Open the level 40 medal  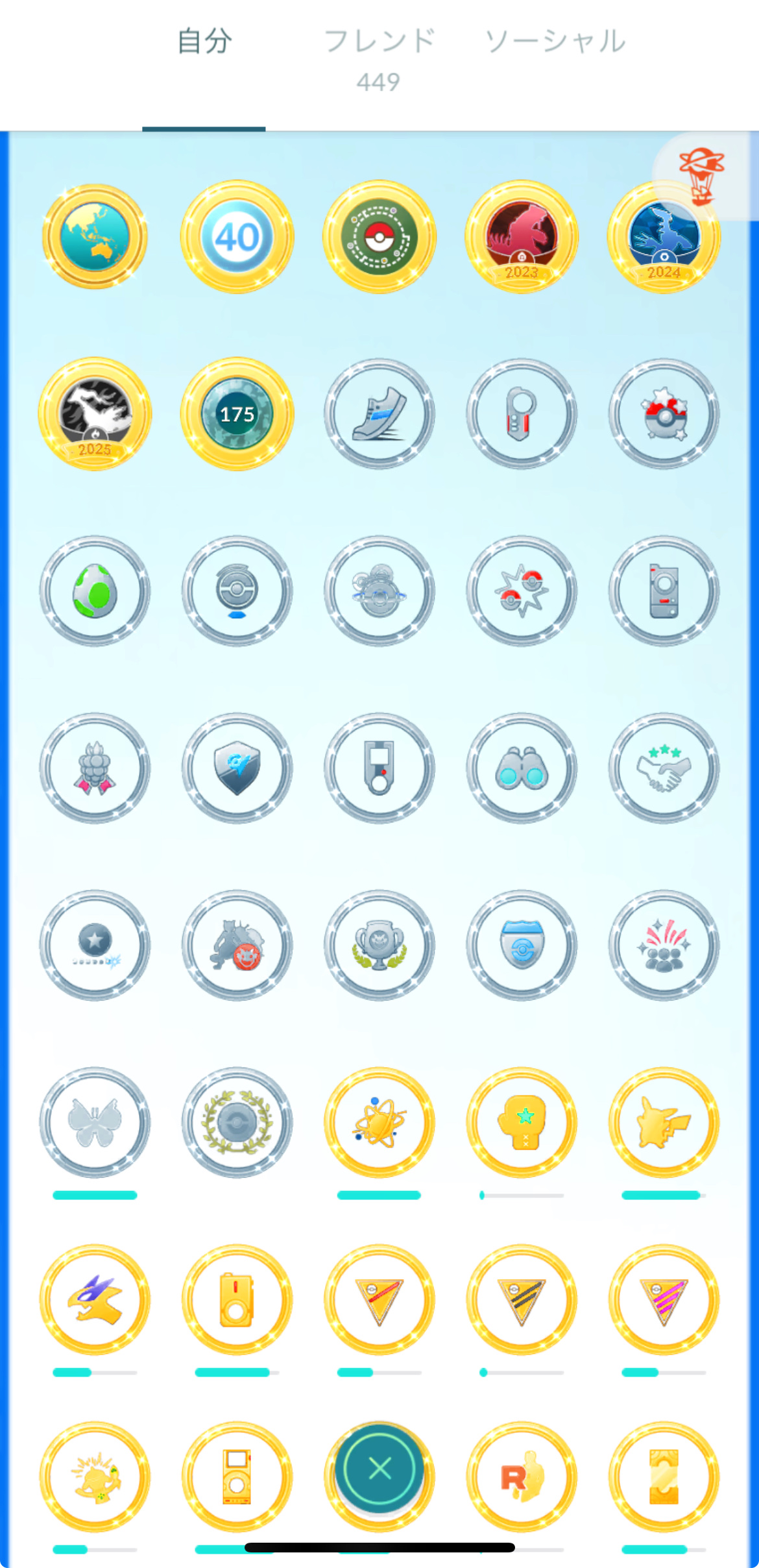point(237,237)
